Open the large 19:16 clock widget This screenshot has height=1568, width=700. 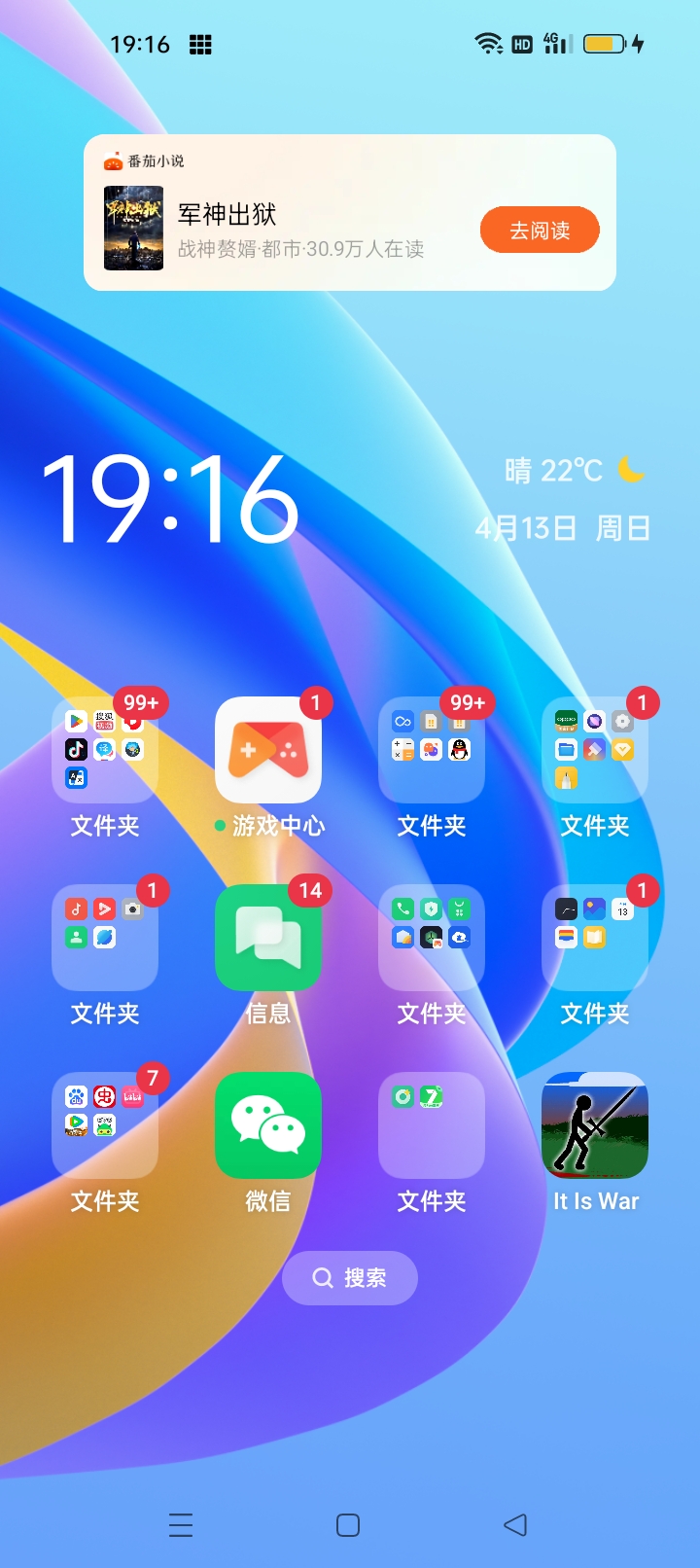pyautogui.click(x=170, y=498)
